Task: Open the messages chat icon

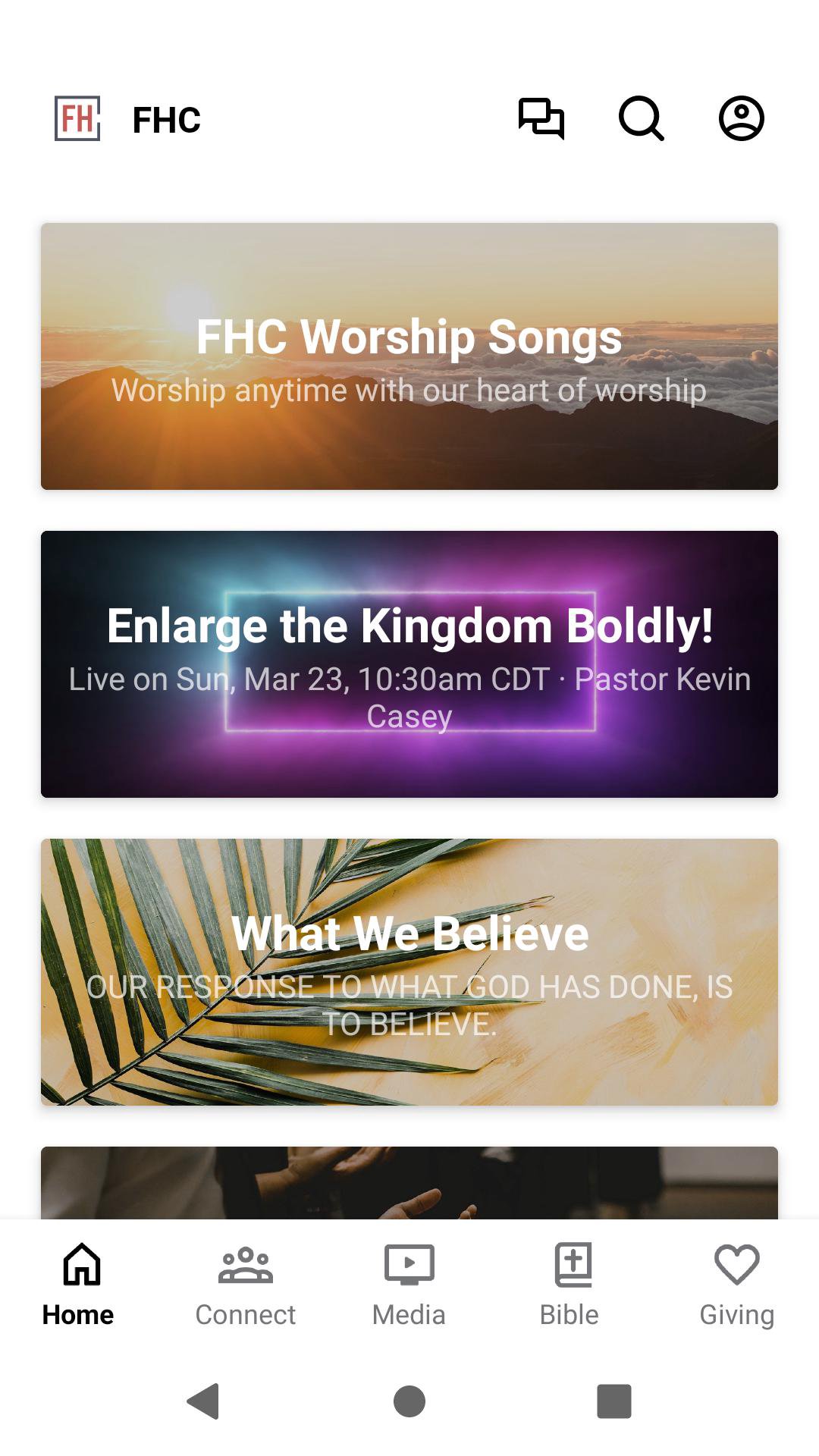Action: 541,118
